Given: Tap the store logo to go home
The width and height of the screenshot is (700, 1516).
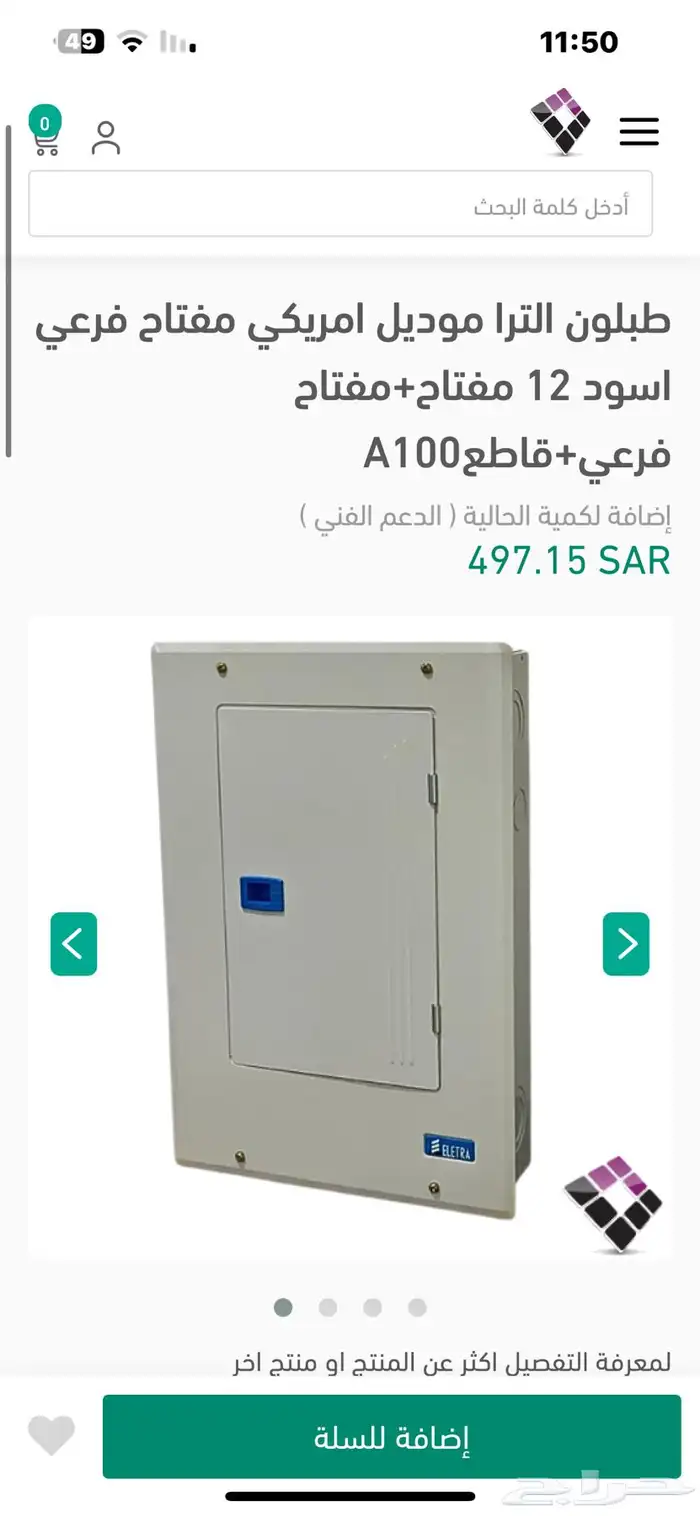Looking at the screenshot, I should (560, 122).
